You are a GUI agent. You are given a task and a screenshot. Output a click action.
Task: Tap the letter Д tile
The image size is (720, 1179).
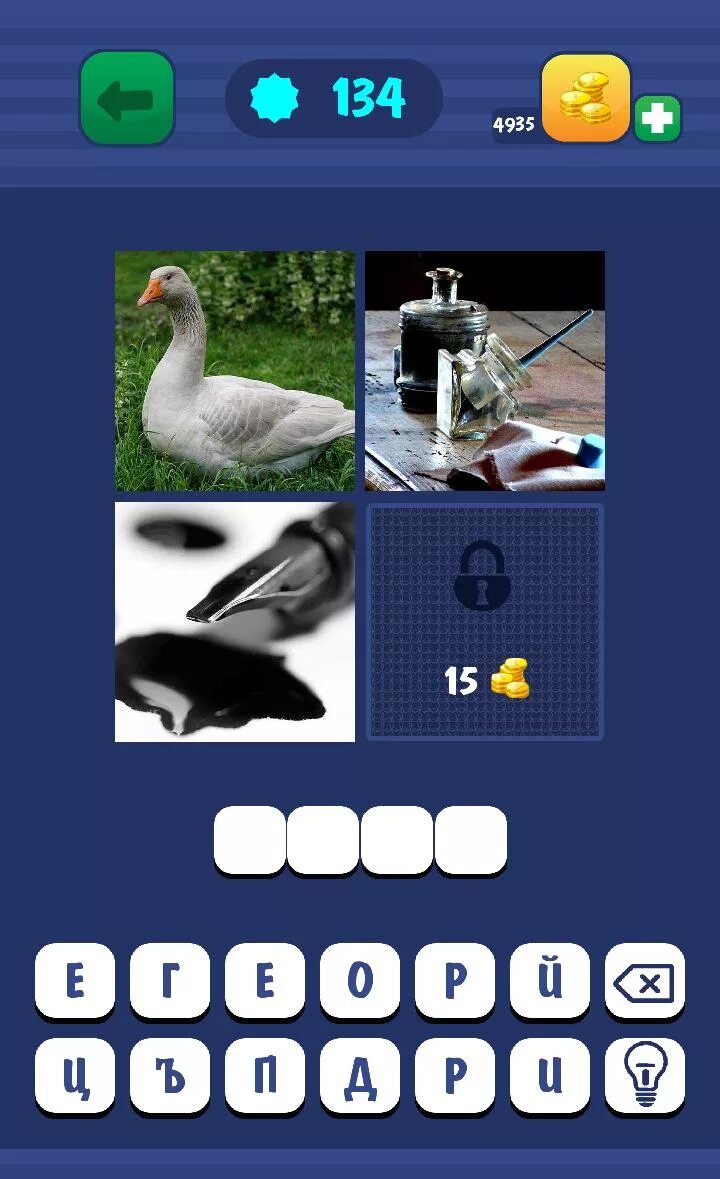[360, 1076]
